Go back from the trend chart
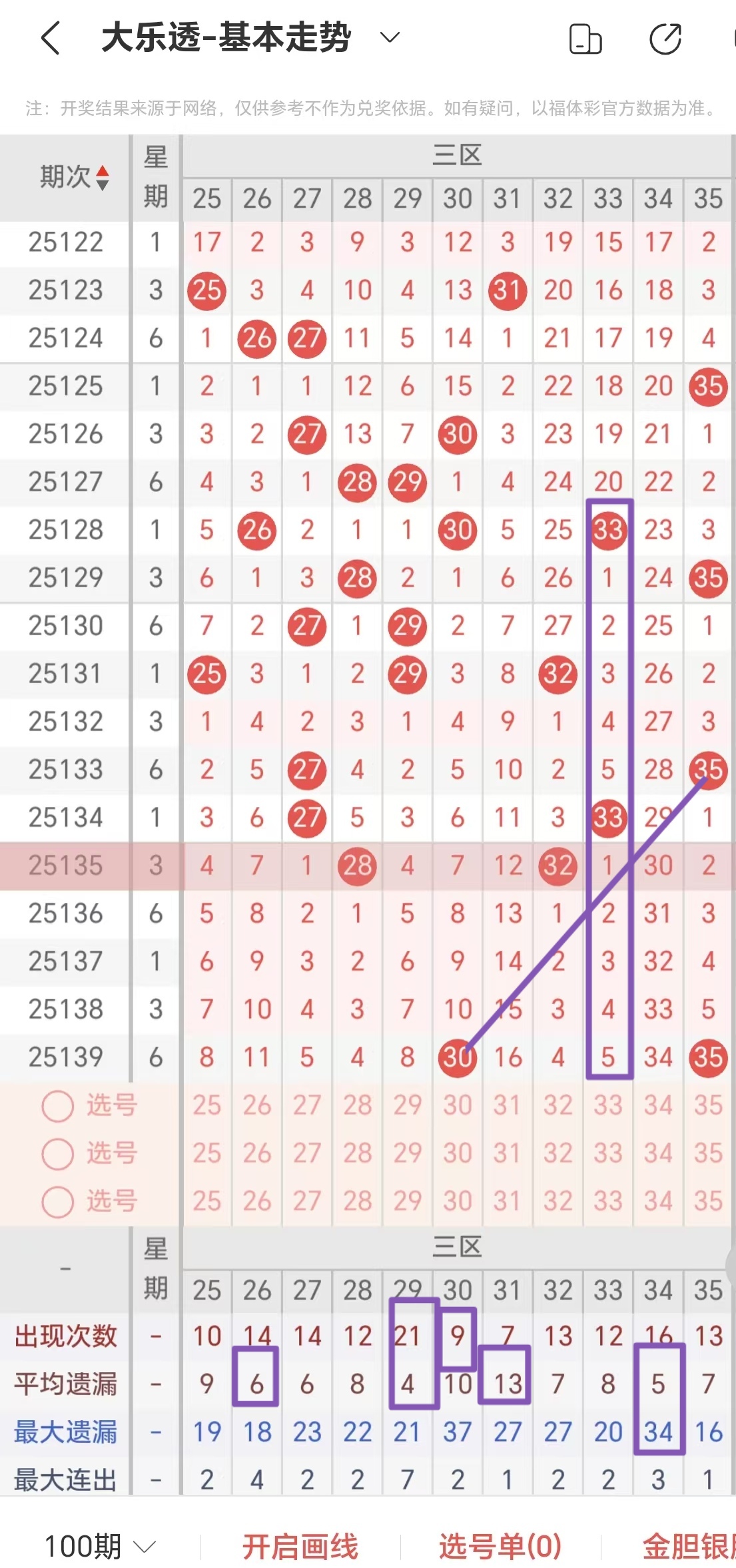 tap(51, 38)
